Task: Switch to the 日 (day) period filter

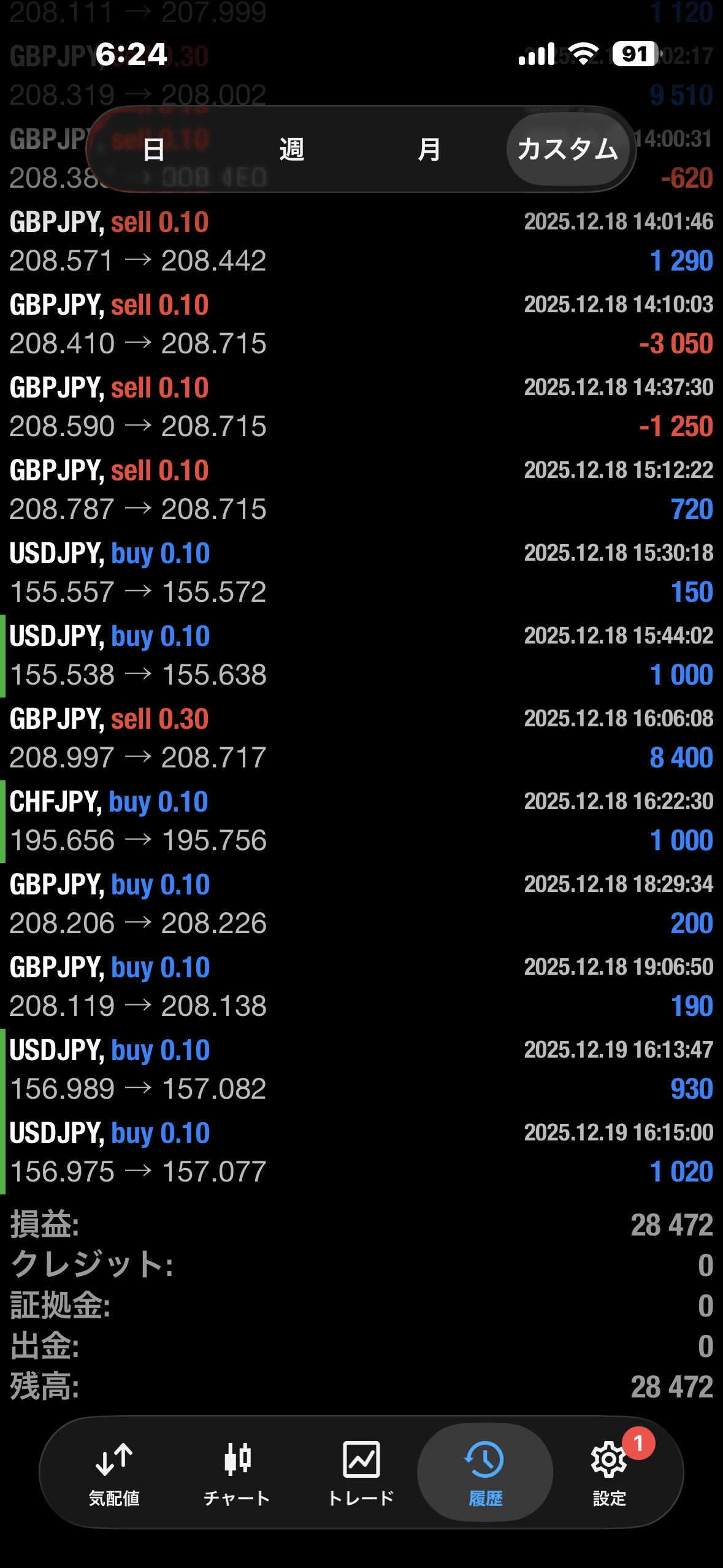Action: (x=153, y=150)
